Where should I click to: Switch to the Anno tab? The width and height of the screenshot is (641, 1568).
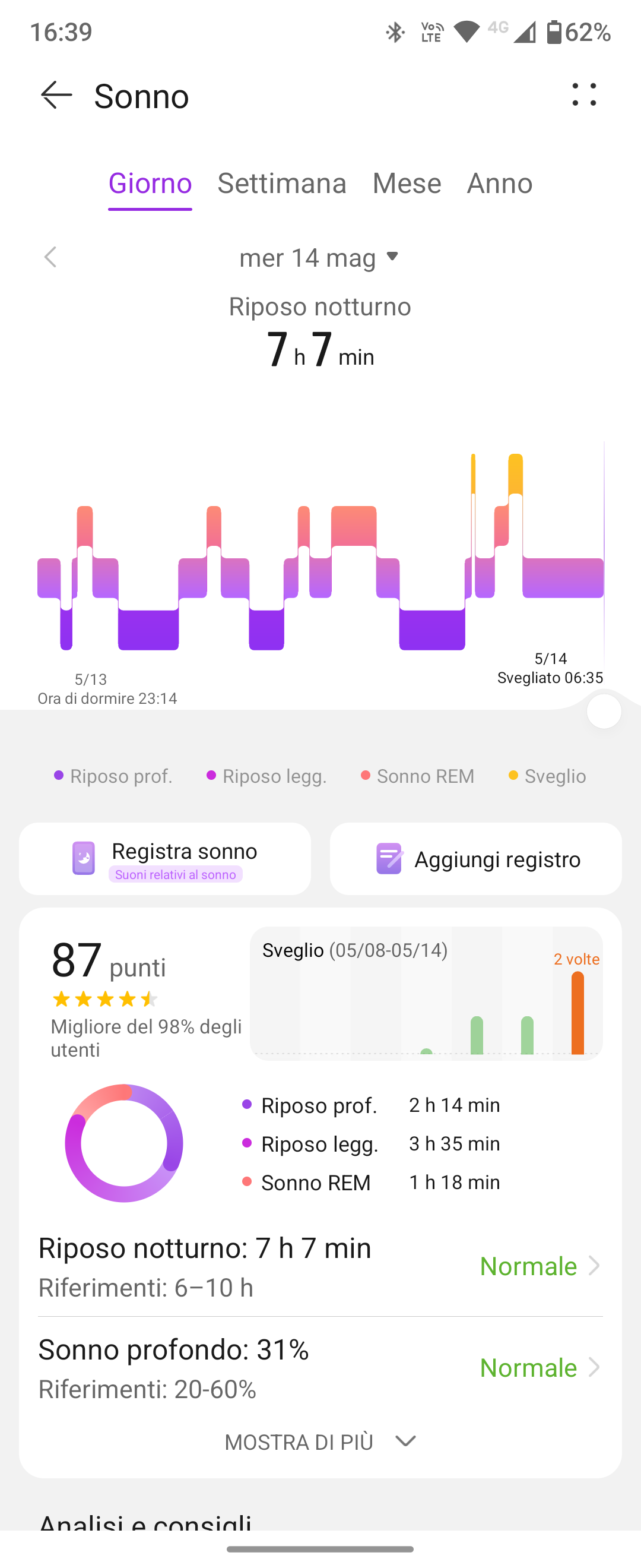(x=499, y=183)
